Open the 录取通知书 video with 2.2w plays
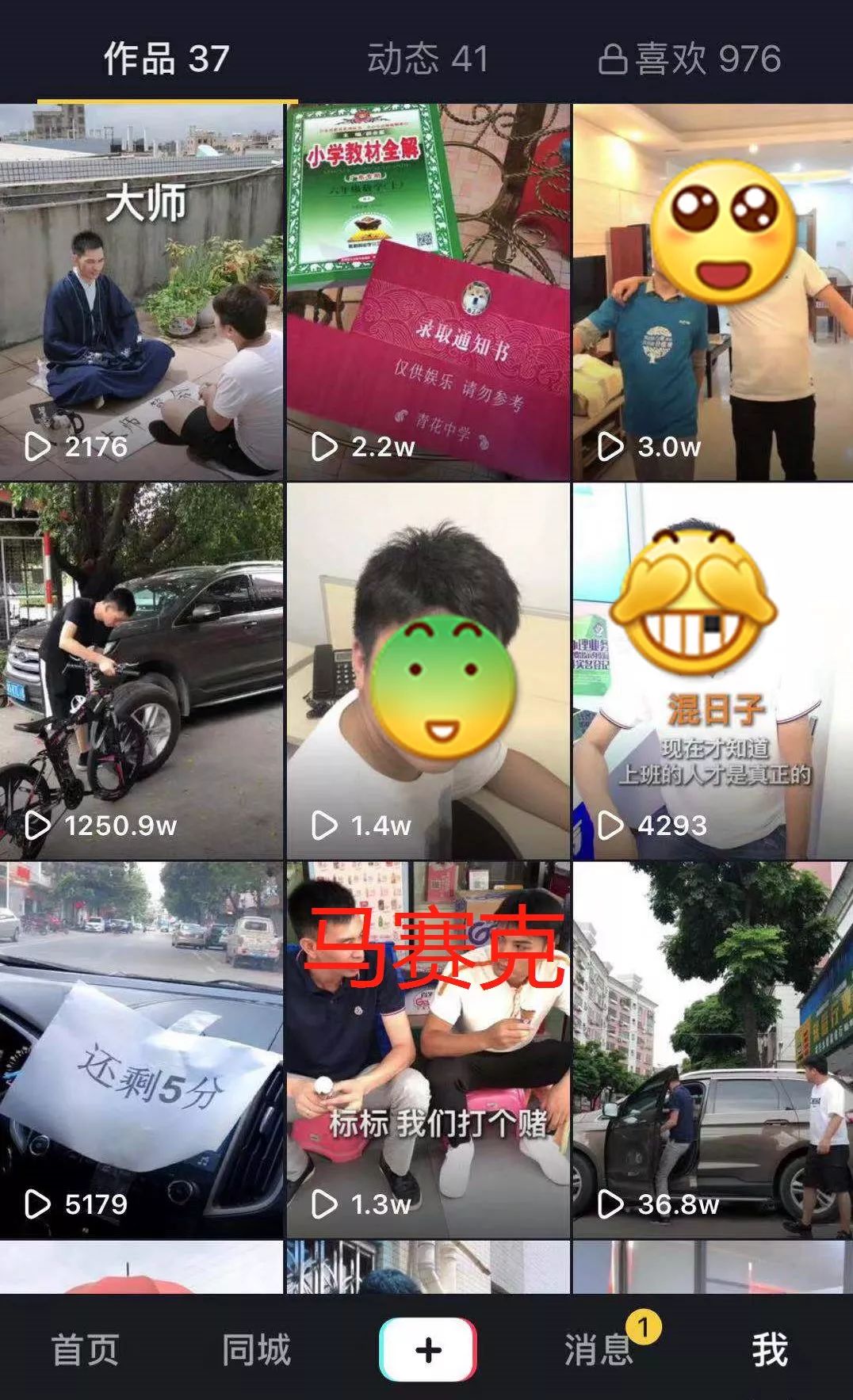This screenshot has height=1400, width=853. click(428, 292)
